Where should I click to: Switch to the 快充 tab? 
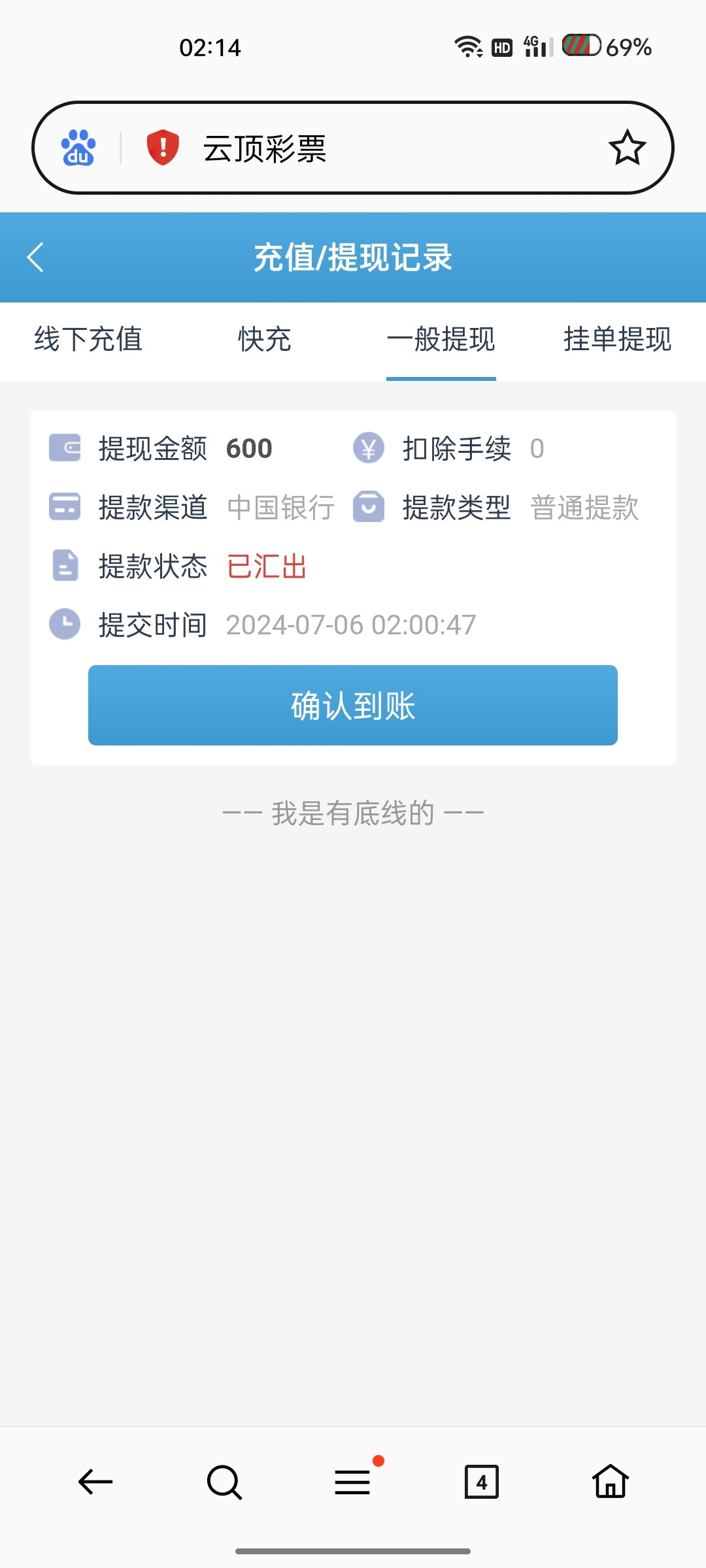click(265, 340)
